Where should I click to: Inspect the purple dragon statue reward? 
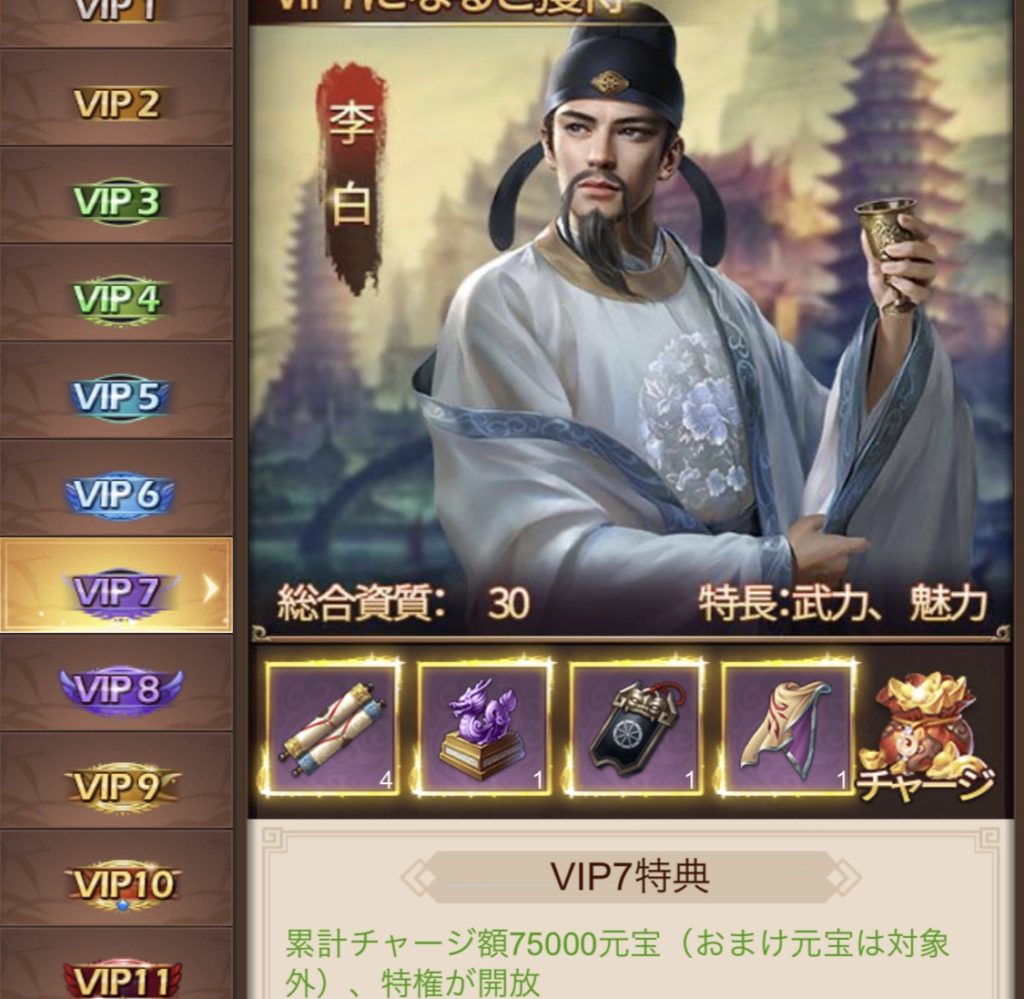pos(484,727)
